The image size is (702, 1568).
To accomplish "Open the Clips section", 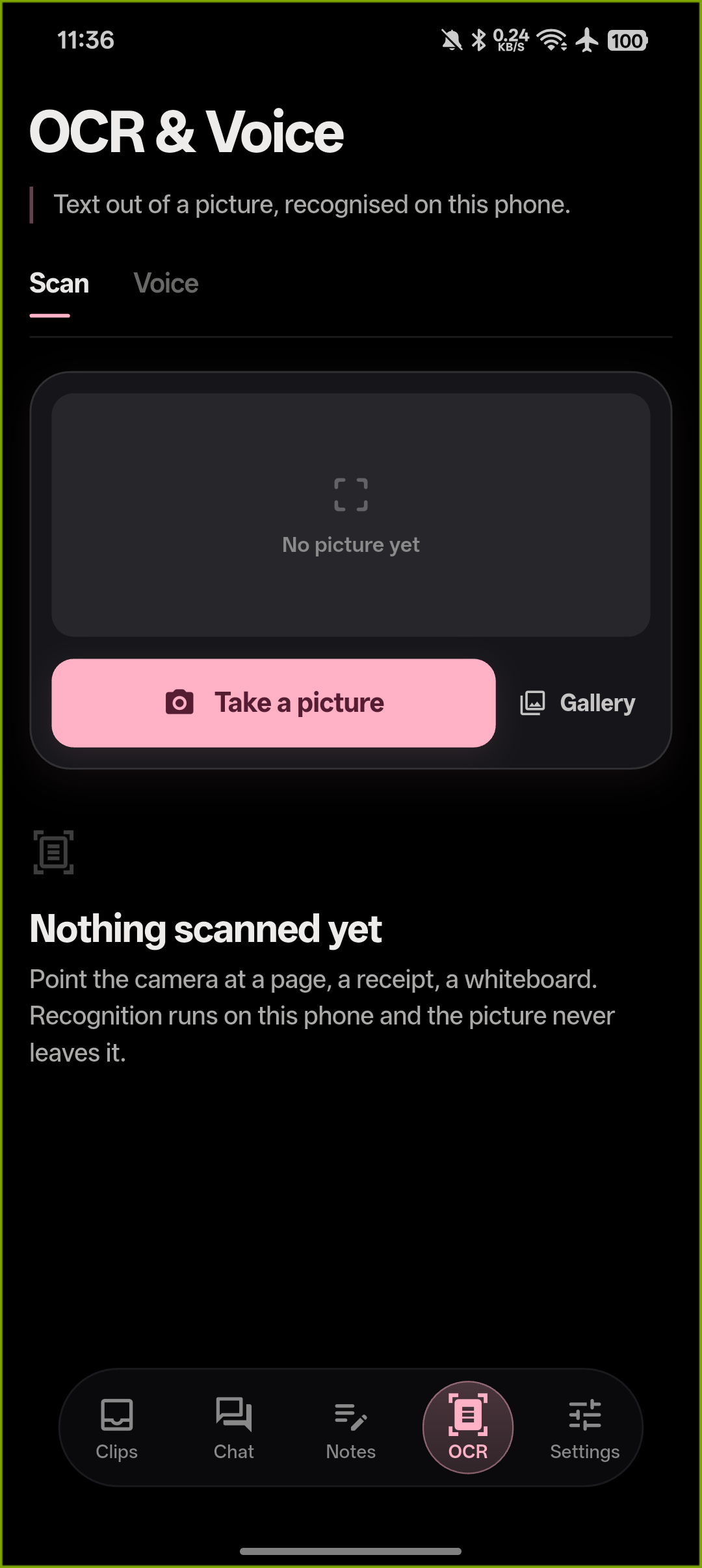I will [117, 1428].
